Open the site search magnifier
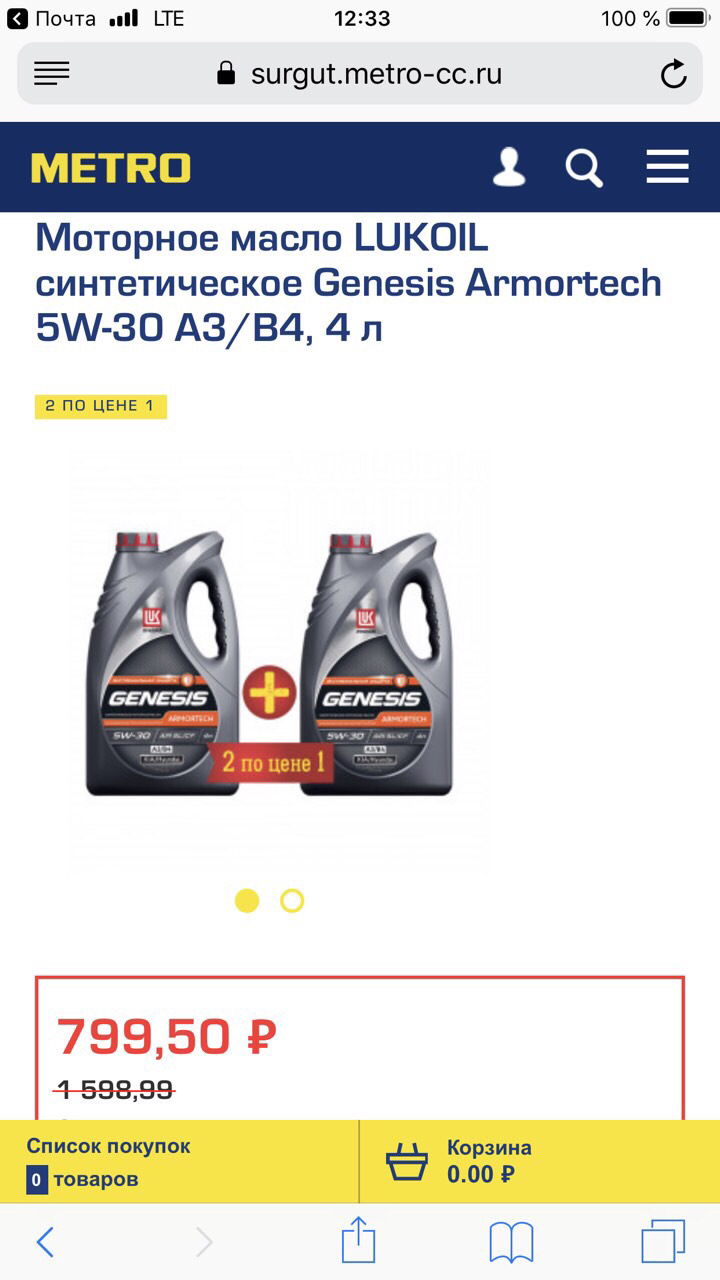This screenshot has height=1280, width=720. coord(584,167)
